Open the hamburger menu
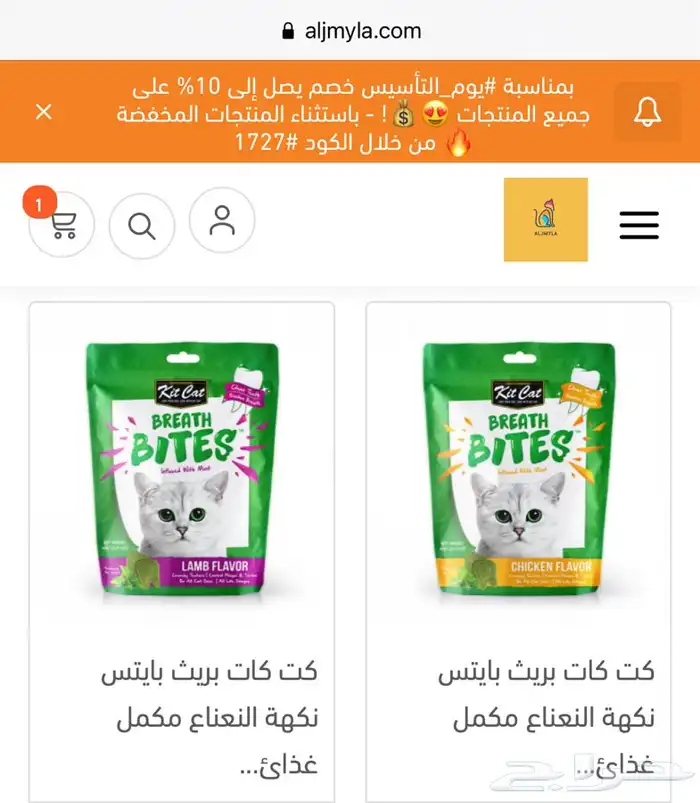This screenshot has height=803, width=700. tap(639, 224)
